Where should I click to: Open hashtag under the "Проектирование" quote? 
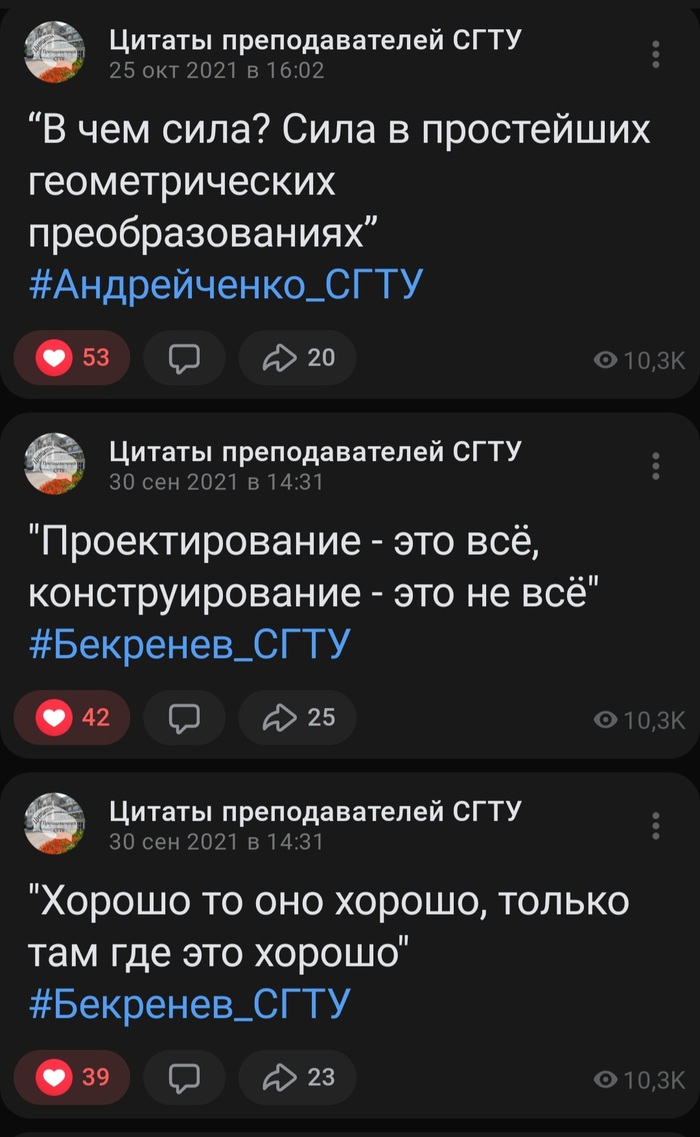pyautogui.click(x=190, y=646)
